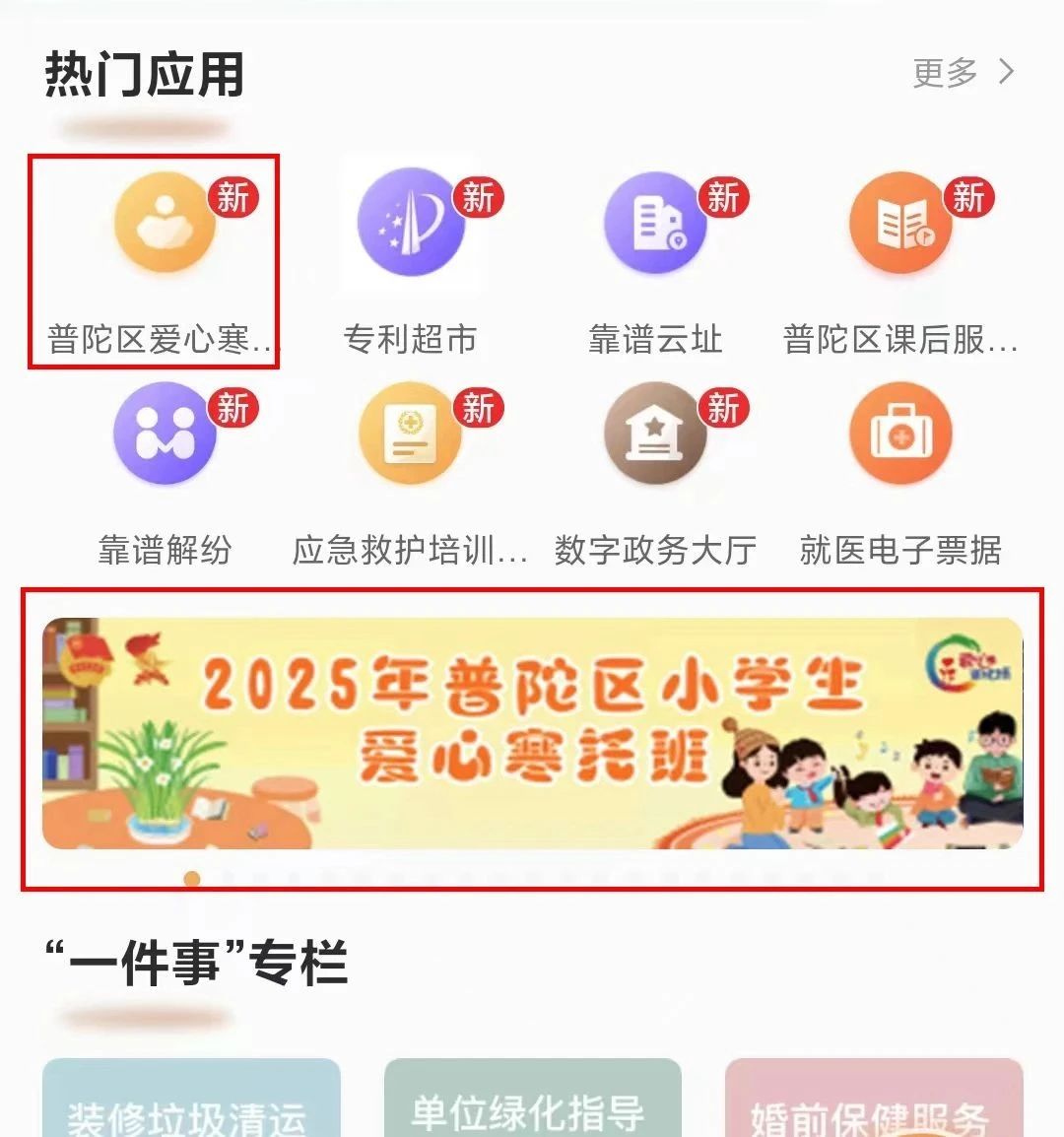Tap the 2025年普陀区小学生爱心寒托班 banner

pyautogui.click(x=532, y=734)
